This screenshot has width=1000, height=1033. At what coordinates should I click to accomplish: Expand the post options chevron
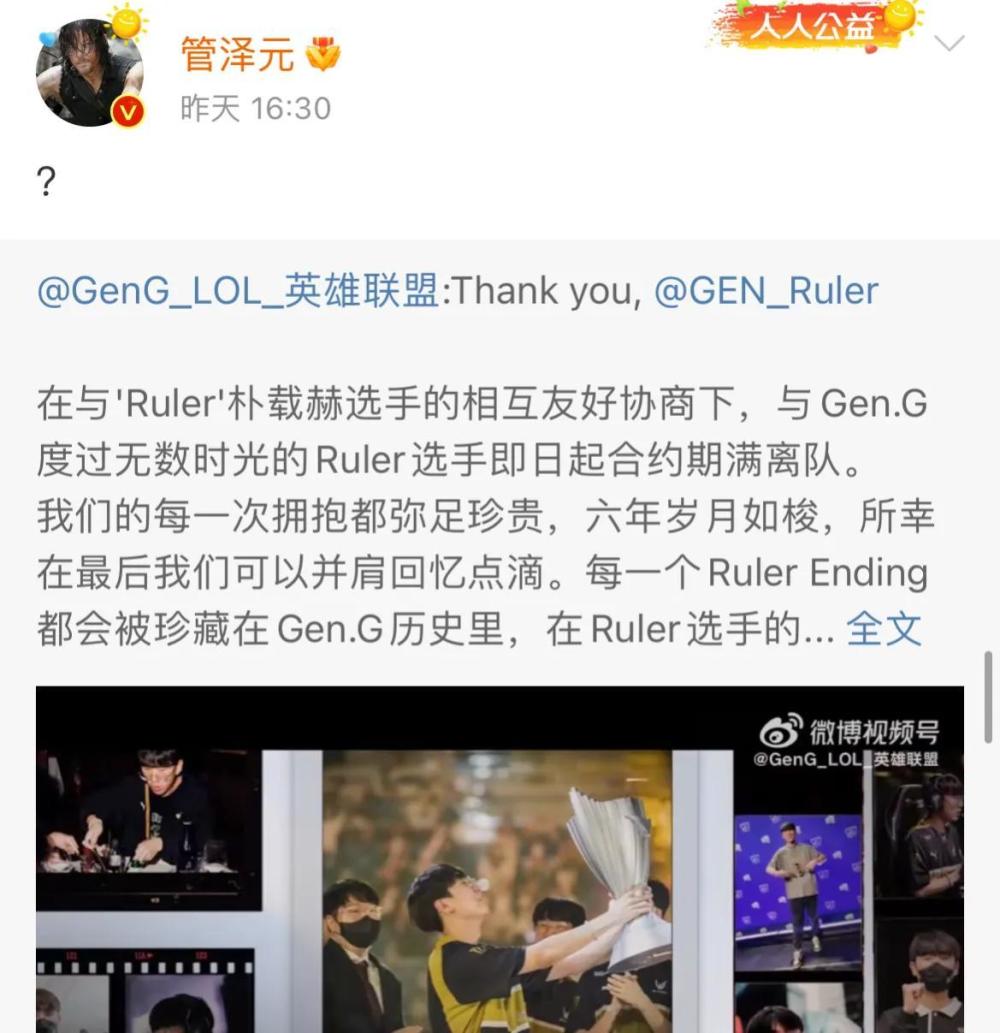[x=947, y=43]
